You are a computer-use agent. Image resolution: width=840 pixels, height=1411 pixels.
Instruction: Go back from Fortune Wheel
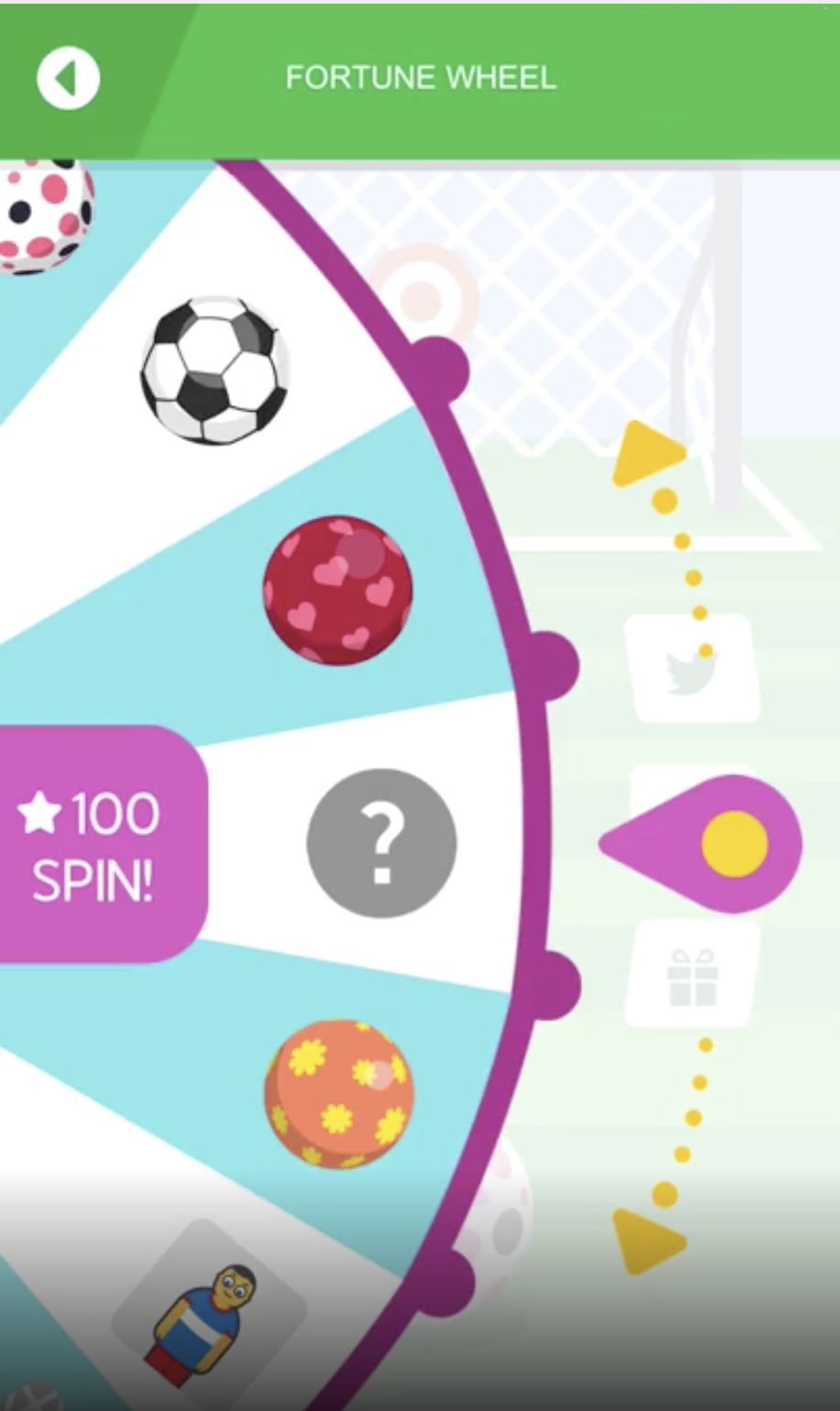pos(68,79)
